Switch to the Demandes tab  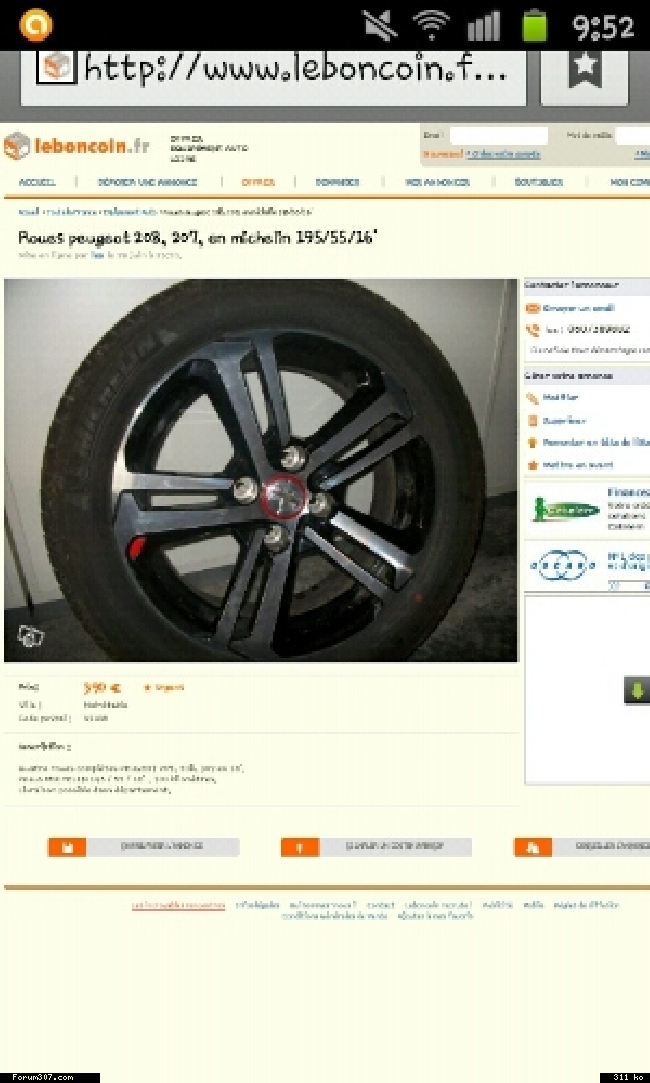(x=336, y=182)
